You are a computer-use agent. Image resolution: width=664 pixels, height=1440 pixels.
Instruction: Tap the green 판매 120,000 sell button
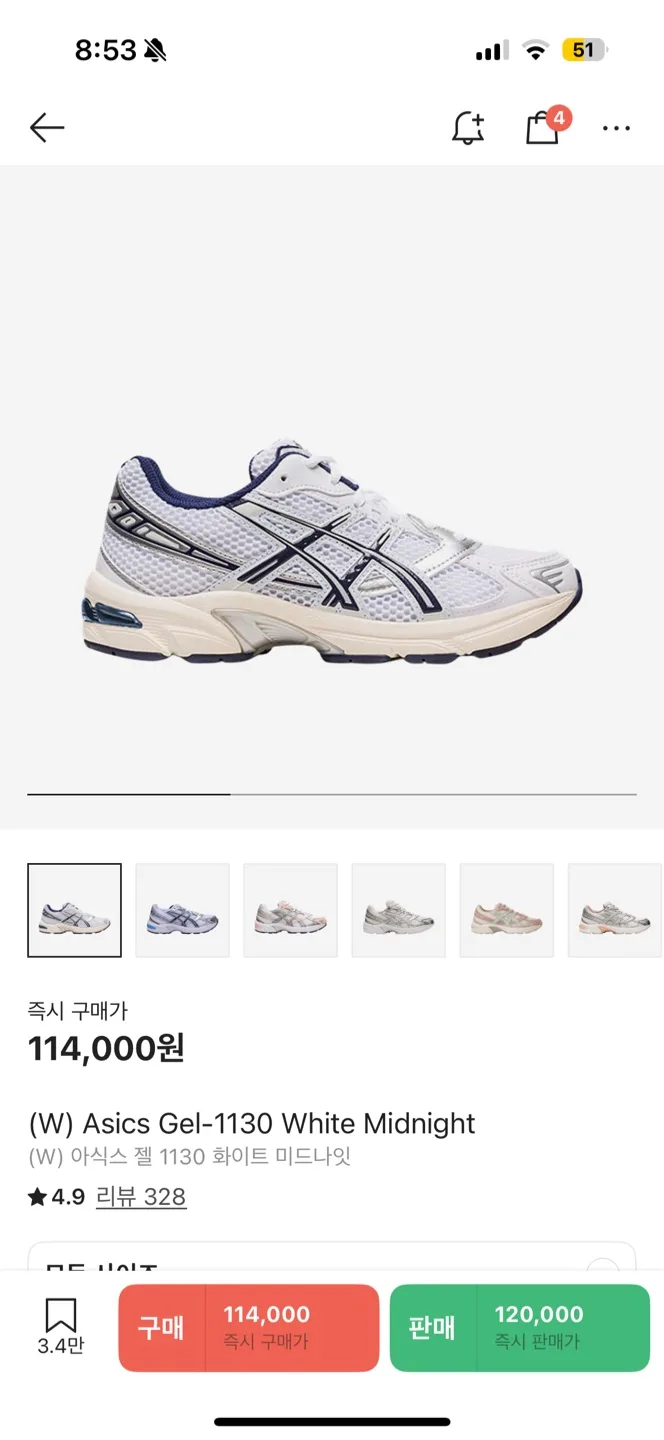tap(520, 1327)
